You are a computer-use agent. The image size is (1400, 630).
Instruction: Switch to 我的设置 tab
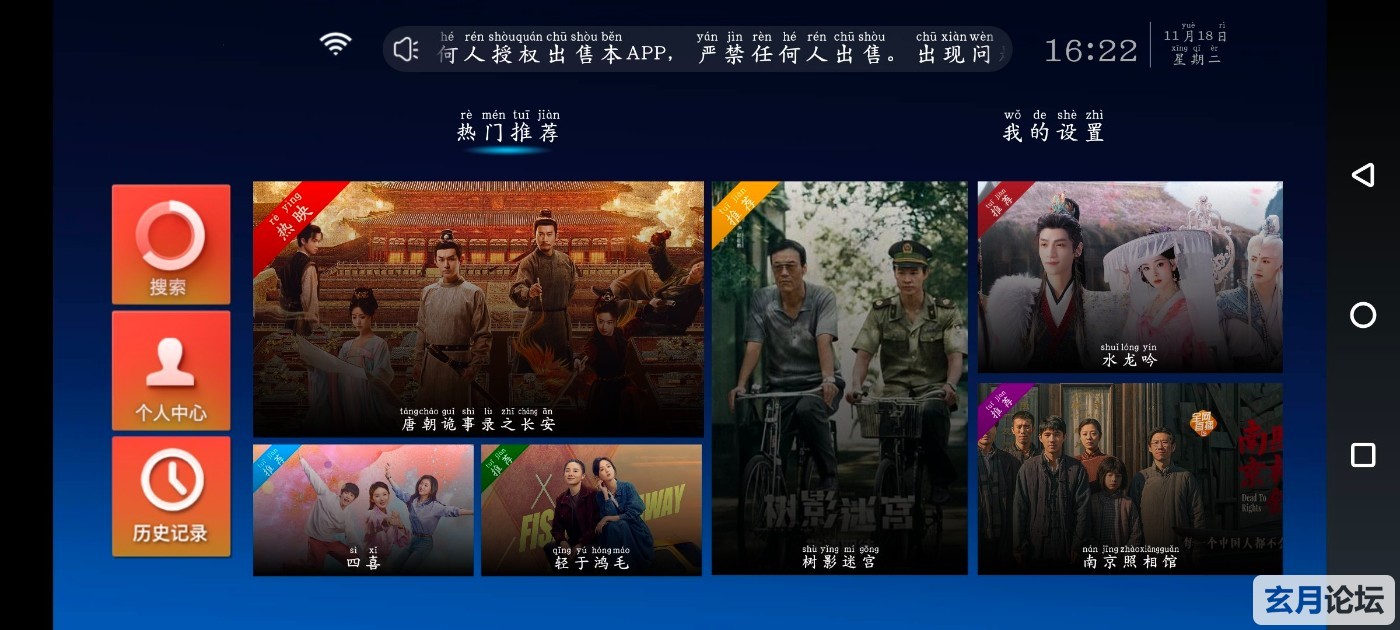click(x=1053, y=131)
